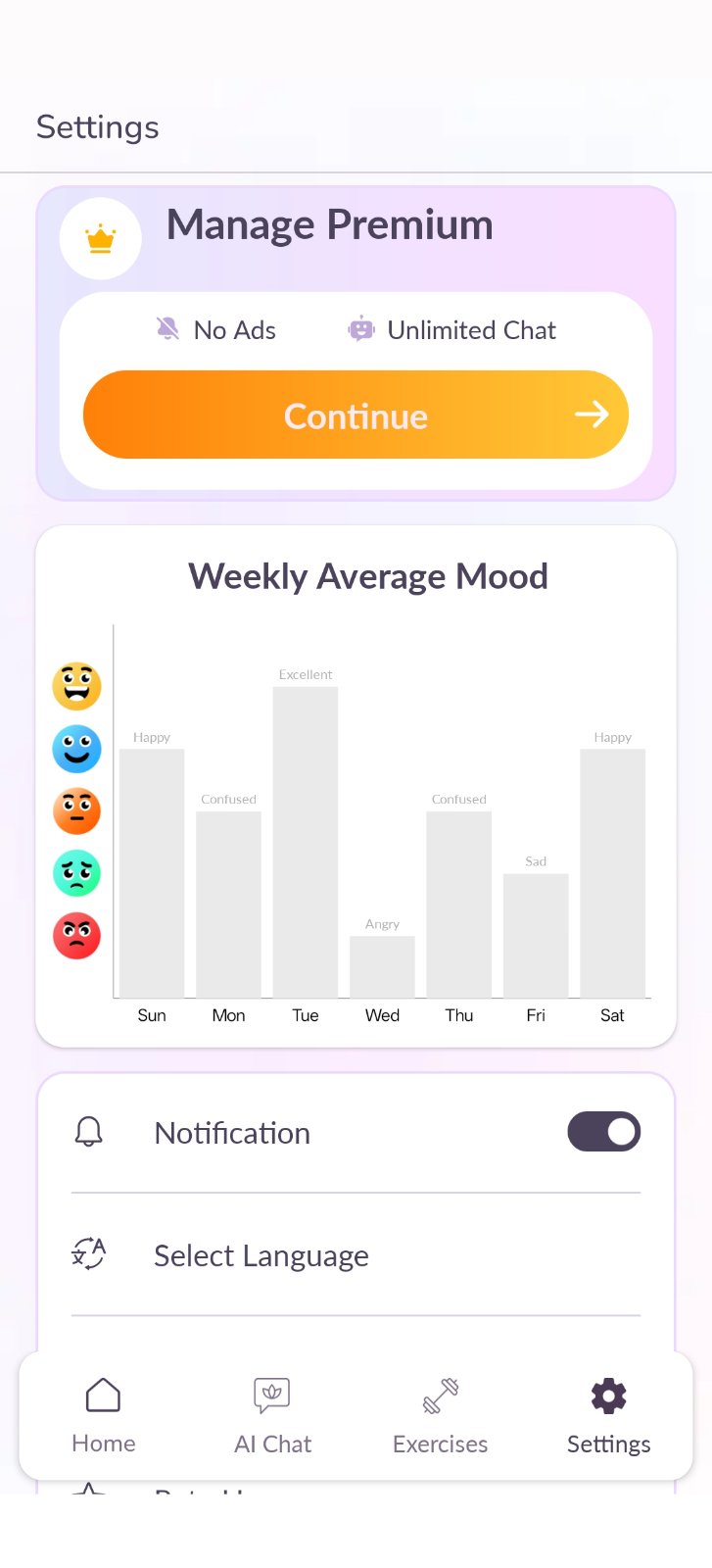Go to the Home tab
This screenshot has width=712, height=1568.
coord(104,1415)
